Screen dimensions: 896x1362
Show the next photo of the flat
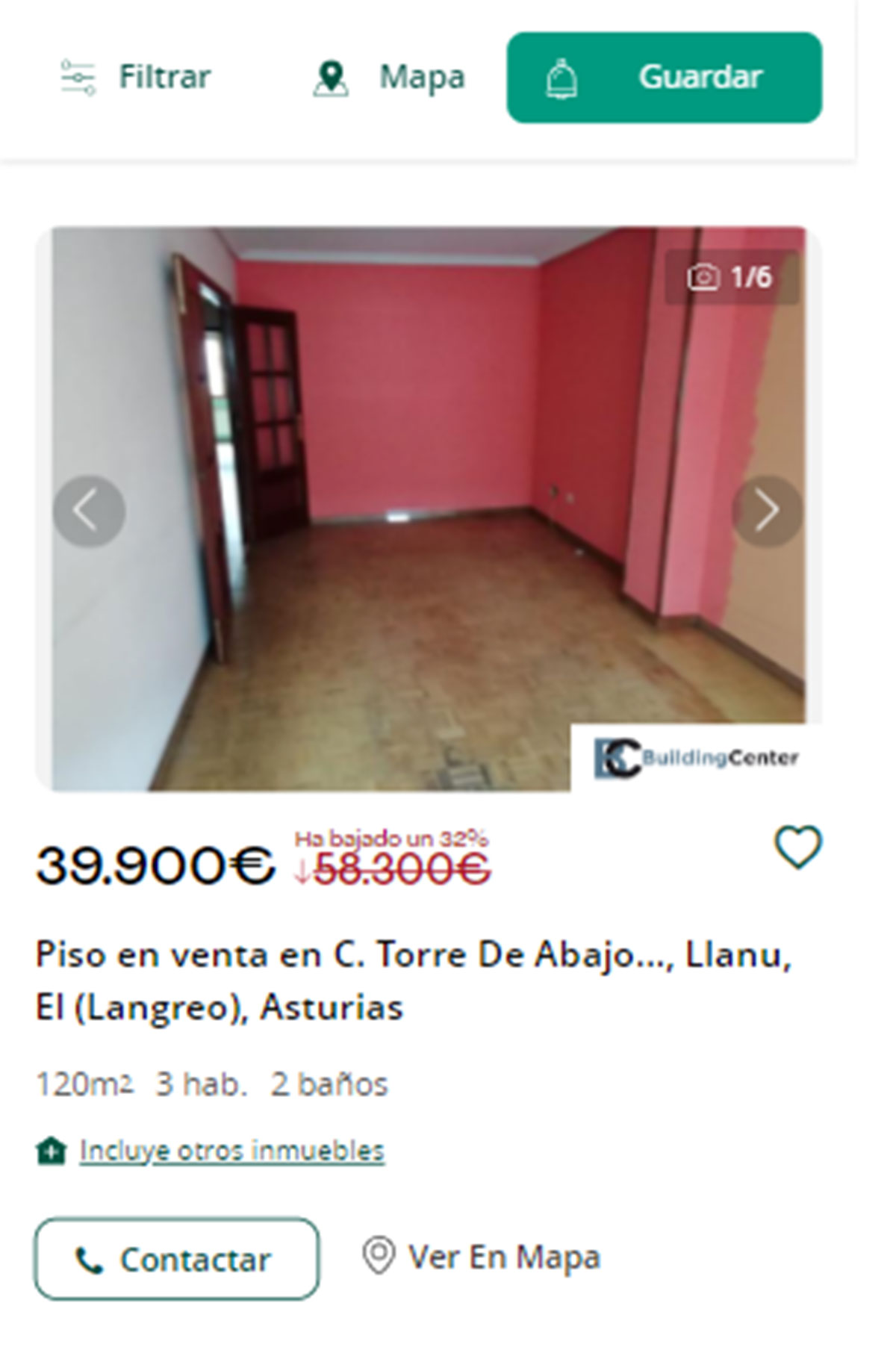766,511
